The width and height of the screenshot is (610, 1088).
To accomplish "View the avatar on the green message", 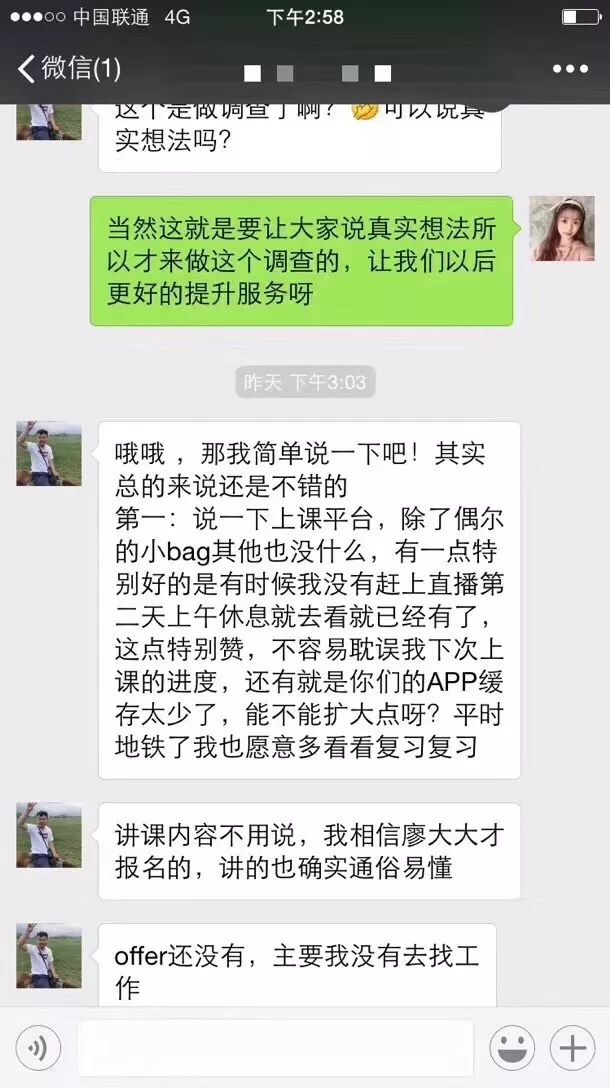I will coord(561,229).
